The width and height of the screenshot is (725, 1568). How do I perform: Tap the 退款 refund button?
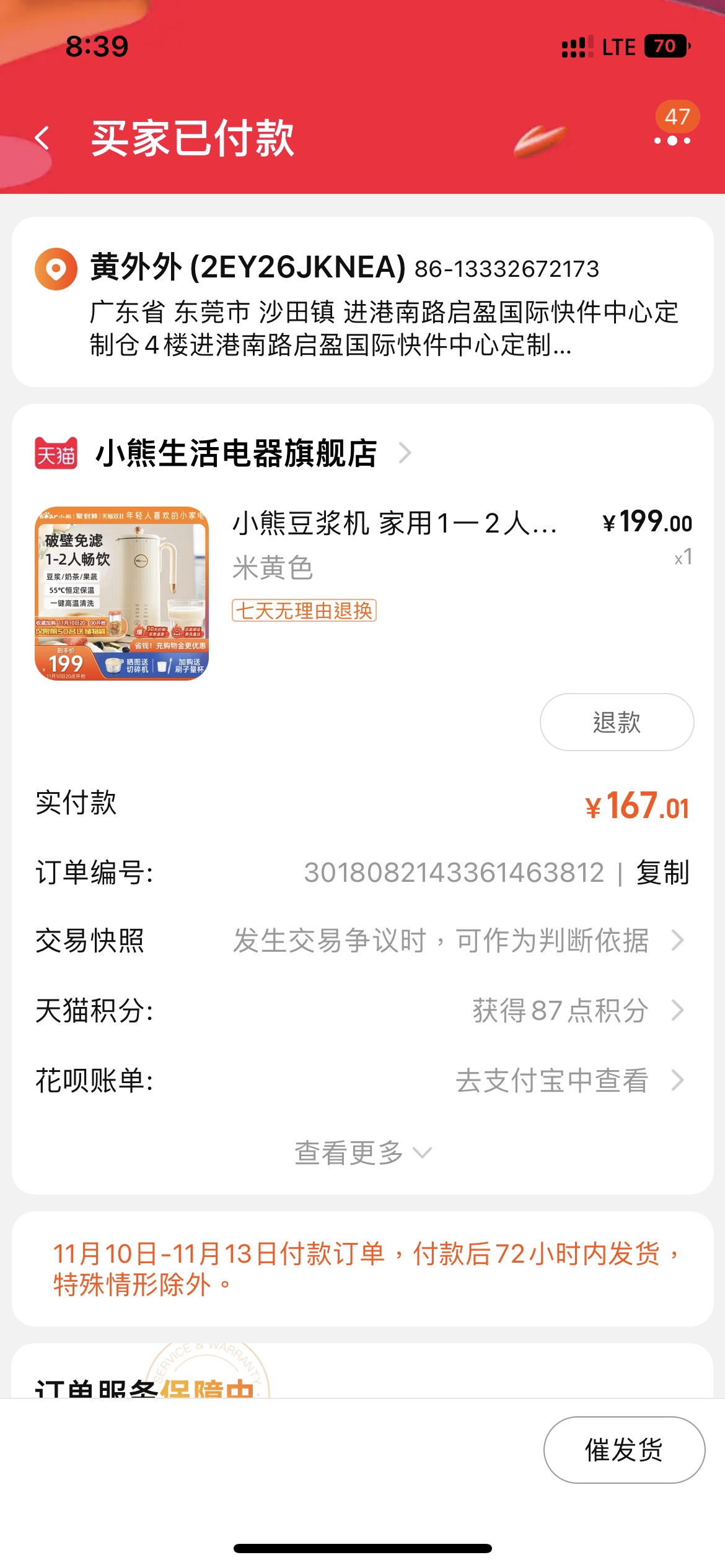pyautogui.click(x=617, y=722)
